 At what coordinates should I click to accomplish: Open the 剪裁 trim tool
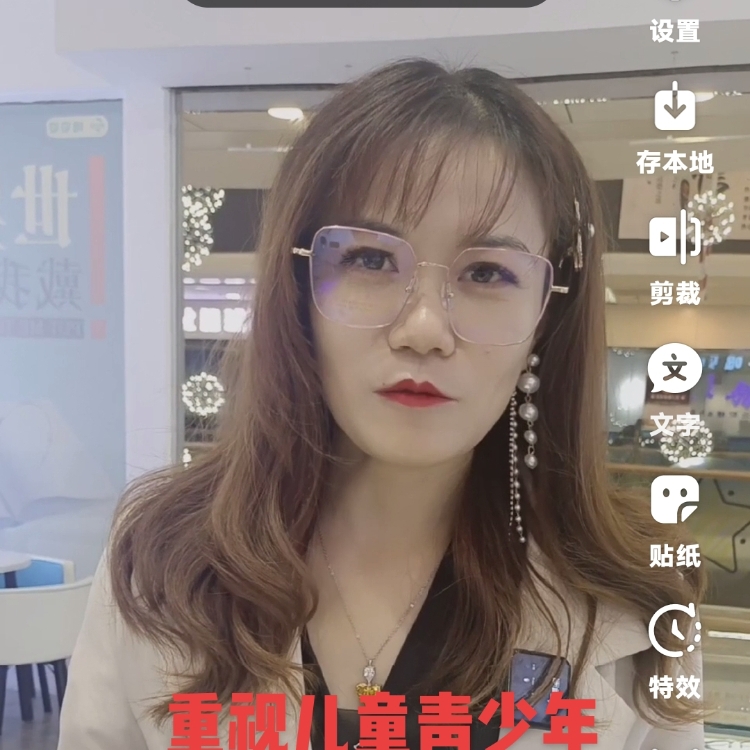click(x=675, y=239)
